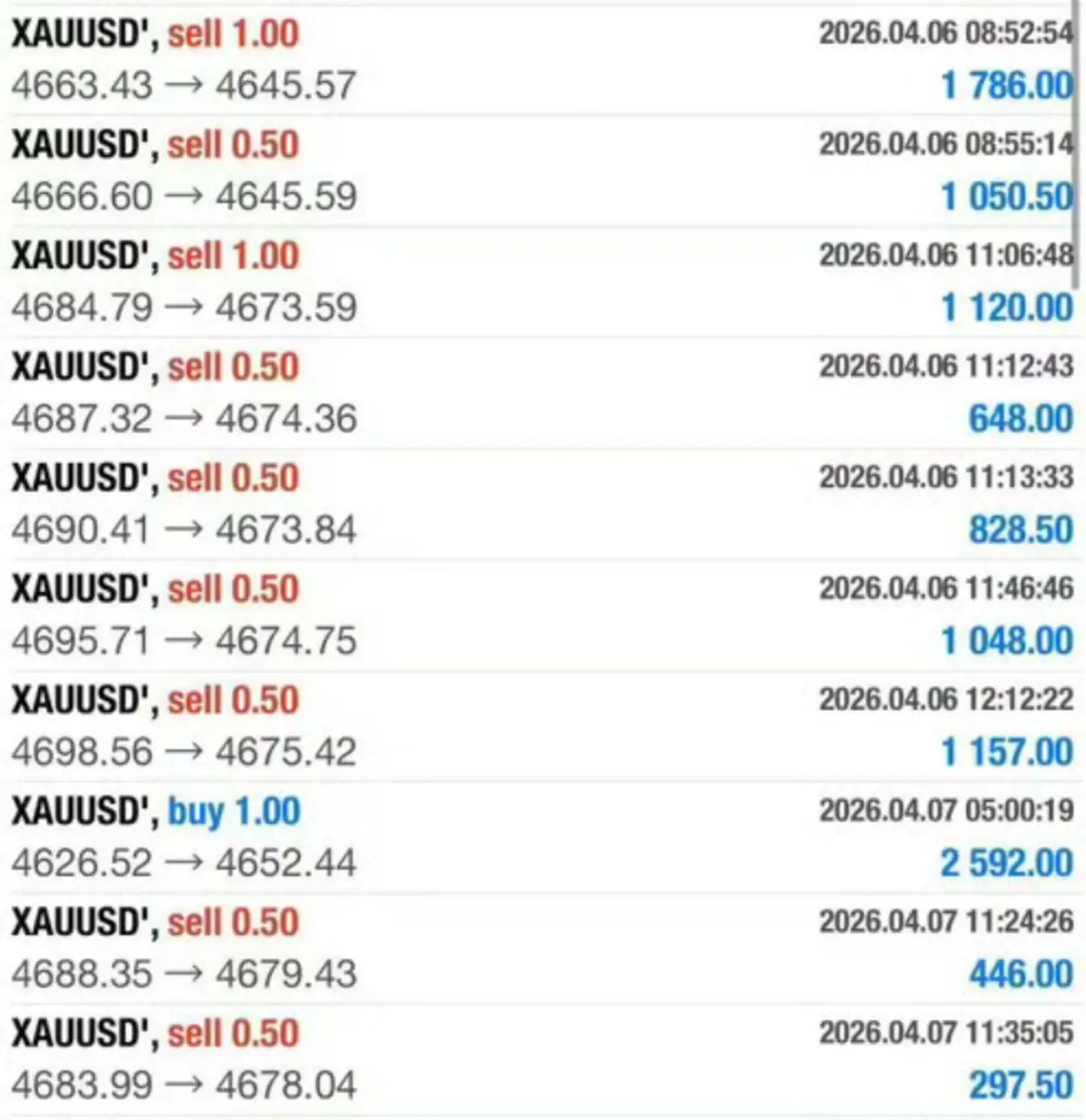Open the buy 1.00 trade details

coord(542,837)
